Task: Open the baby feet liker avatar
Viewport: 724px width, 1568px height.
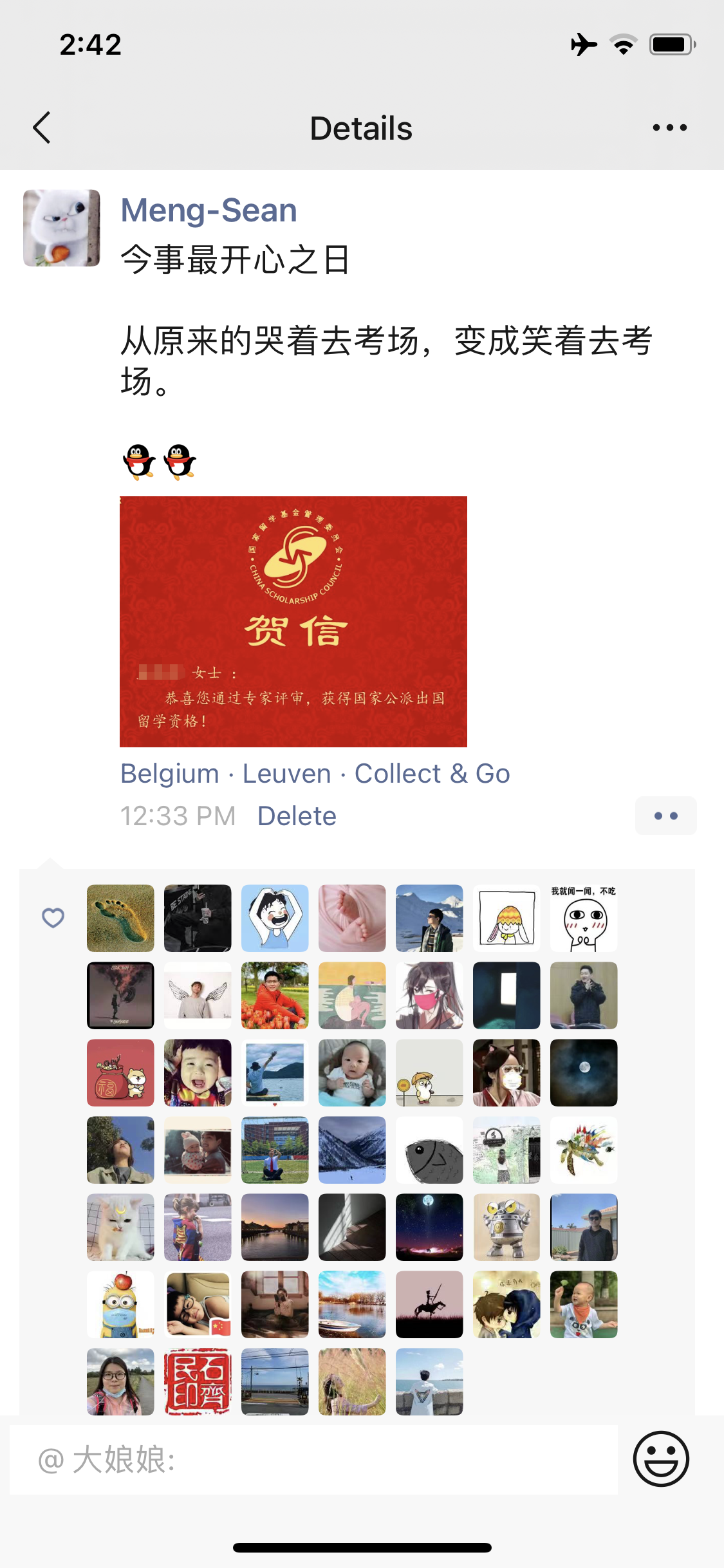Action: tap(352, 918)
